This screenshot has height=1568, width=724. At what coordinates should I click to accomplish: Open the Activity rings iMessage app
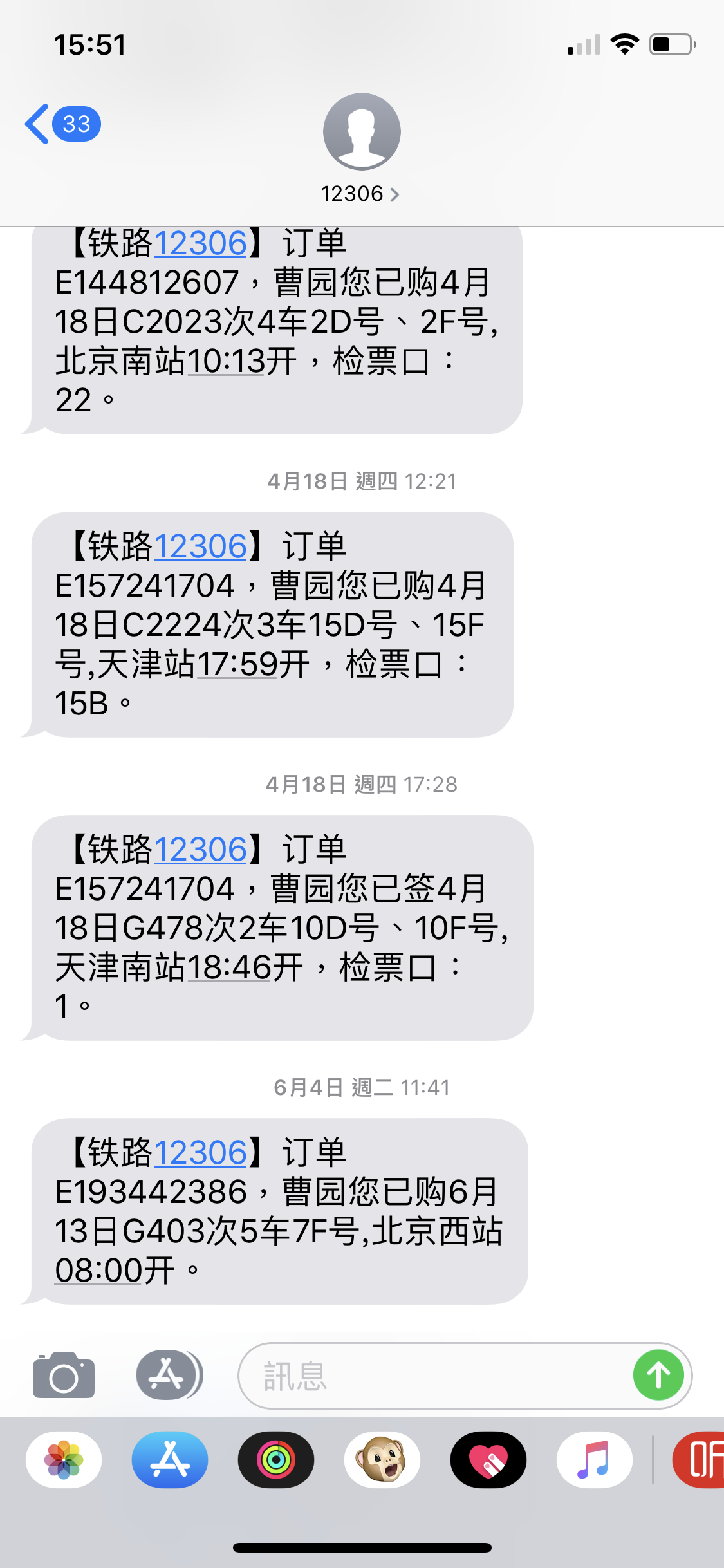[x=276, y=1460]
